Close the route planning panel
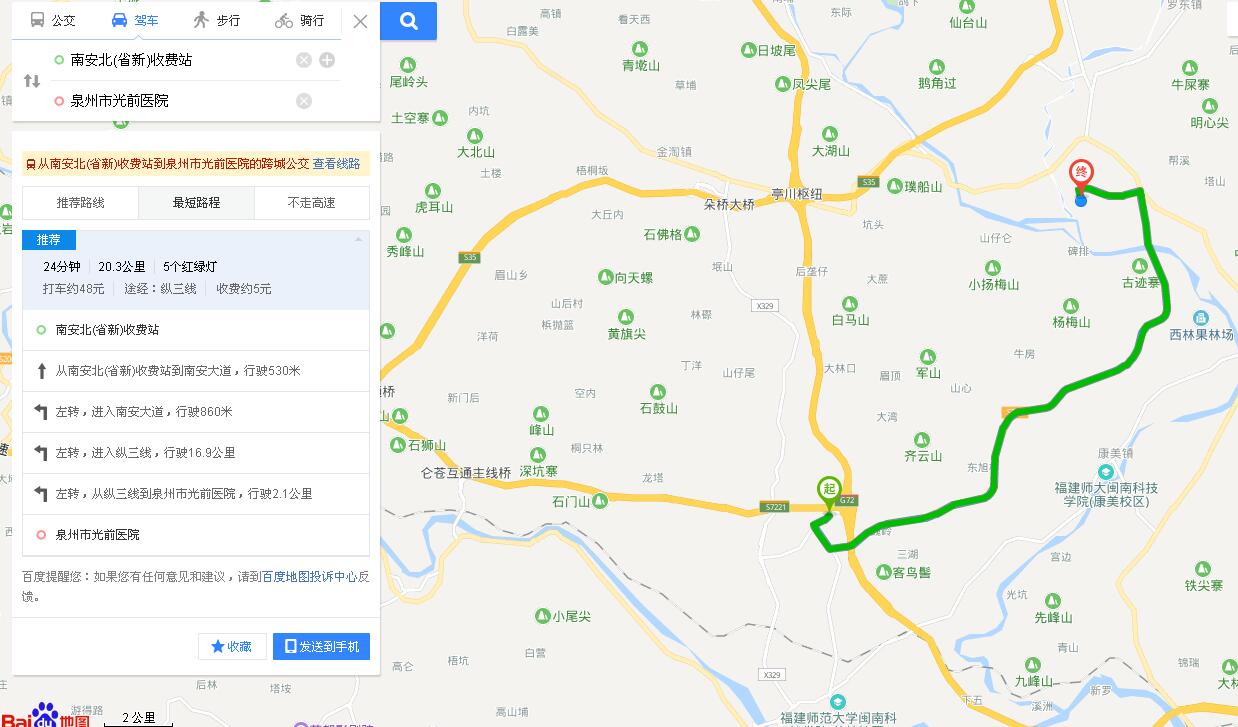 [361, 21]
